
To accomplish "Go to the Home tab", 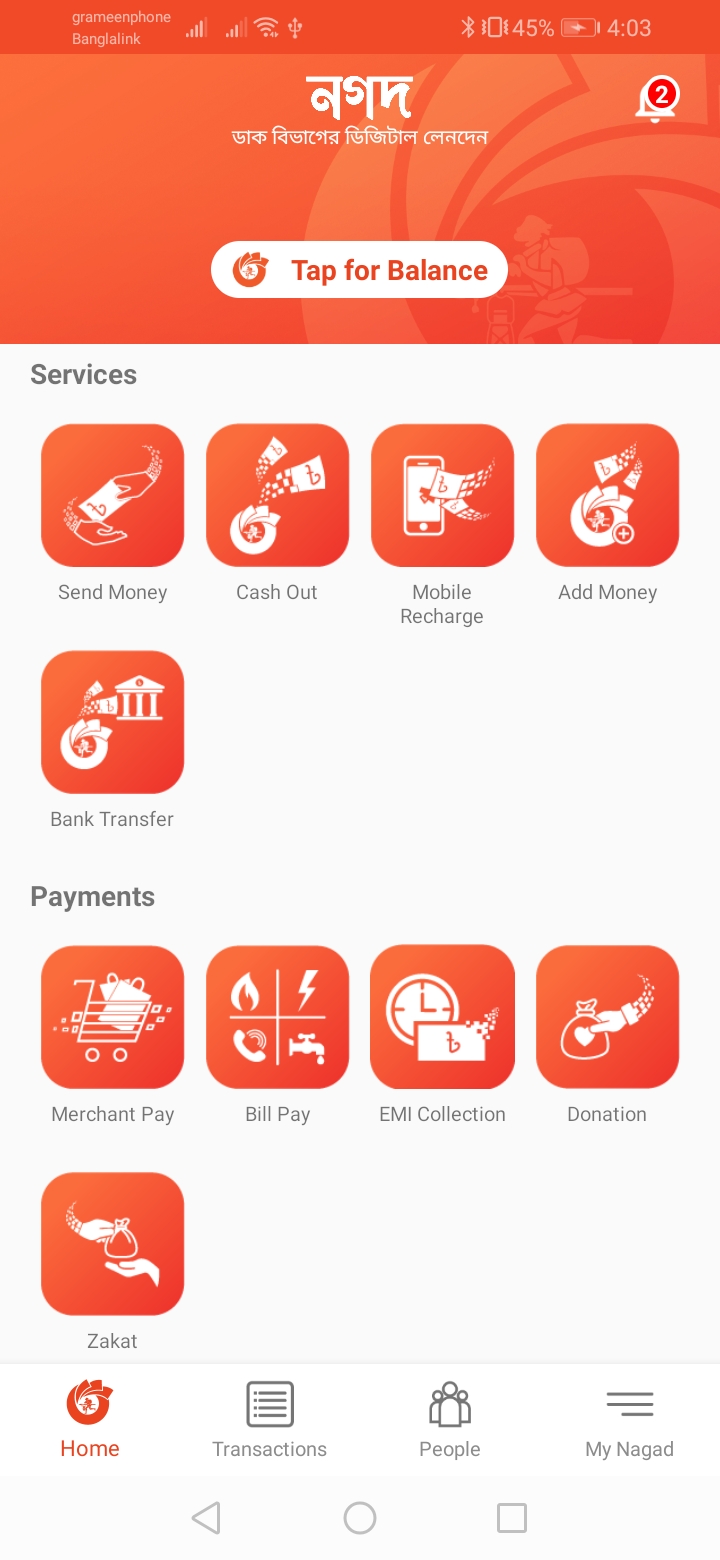I will pos(90,1420).
